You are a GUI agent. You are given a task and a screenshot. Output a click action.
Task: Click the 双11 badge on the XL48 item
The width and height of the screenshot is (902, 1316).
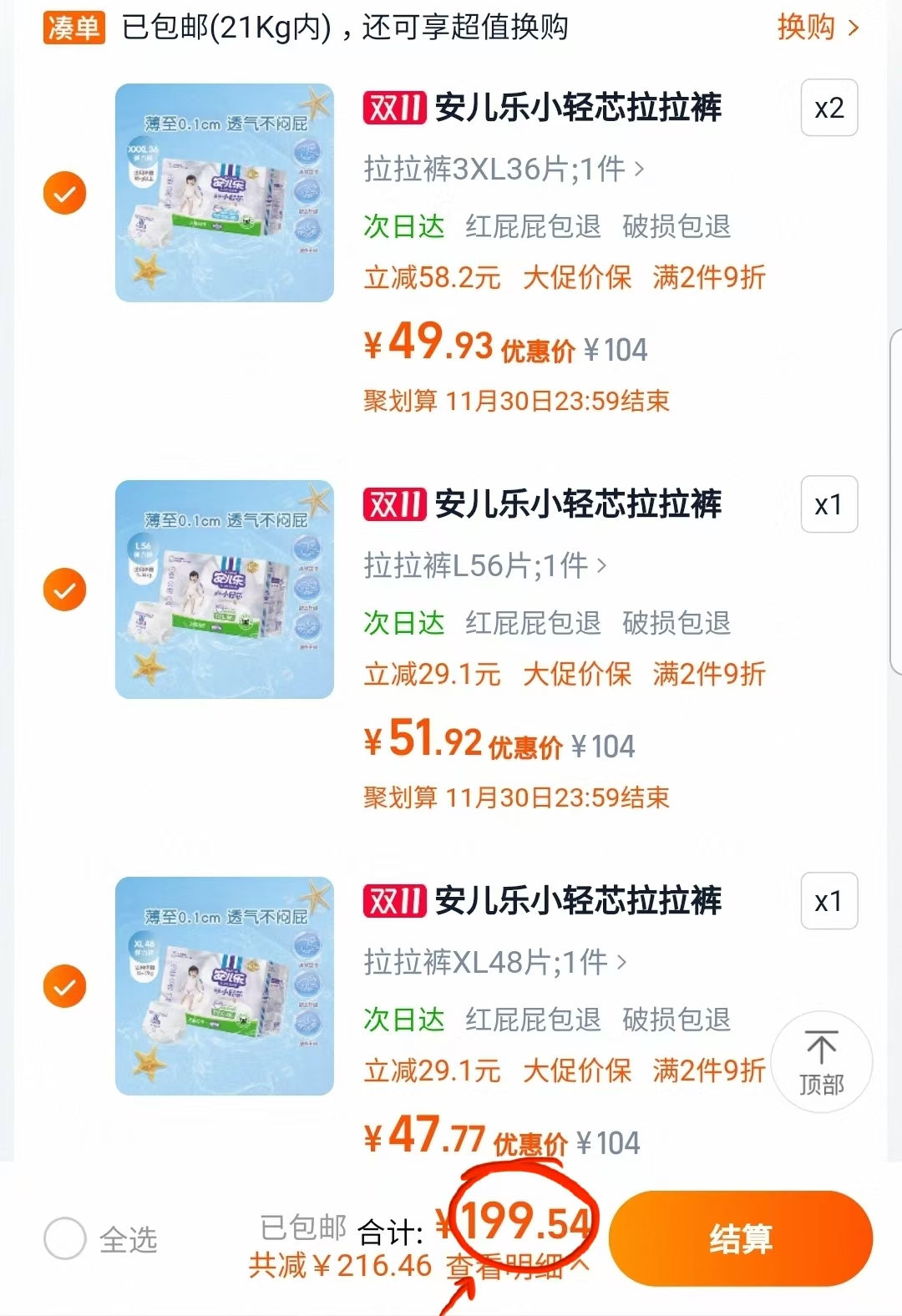coord(393,901)
